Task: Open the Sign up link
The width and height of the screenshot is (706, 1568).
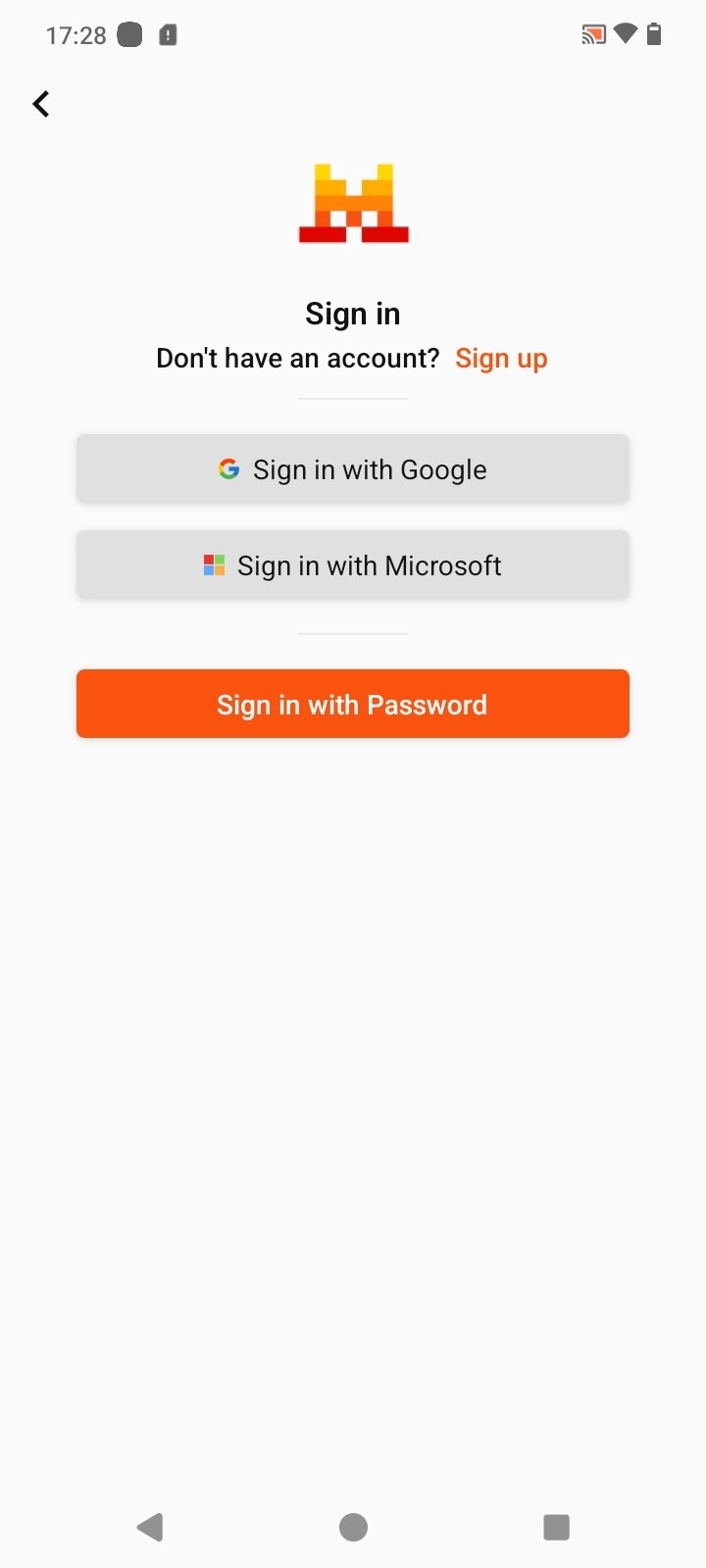Action: [x=501, y=359]
